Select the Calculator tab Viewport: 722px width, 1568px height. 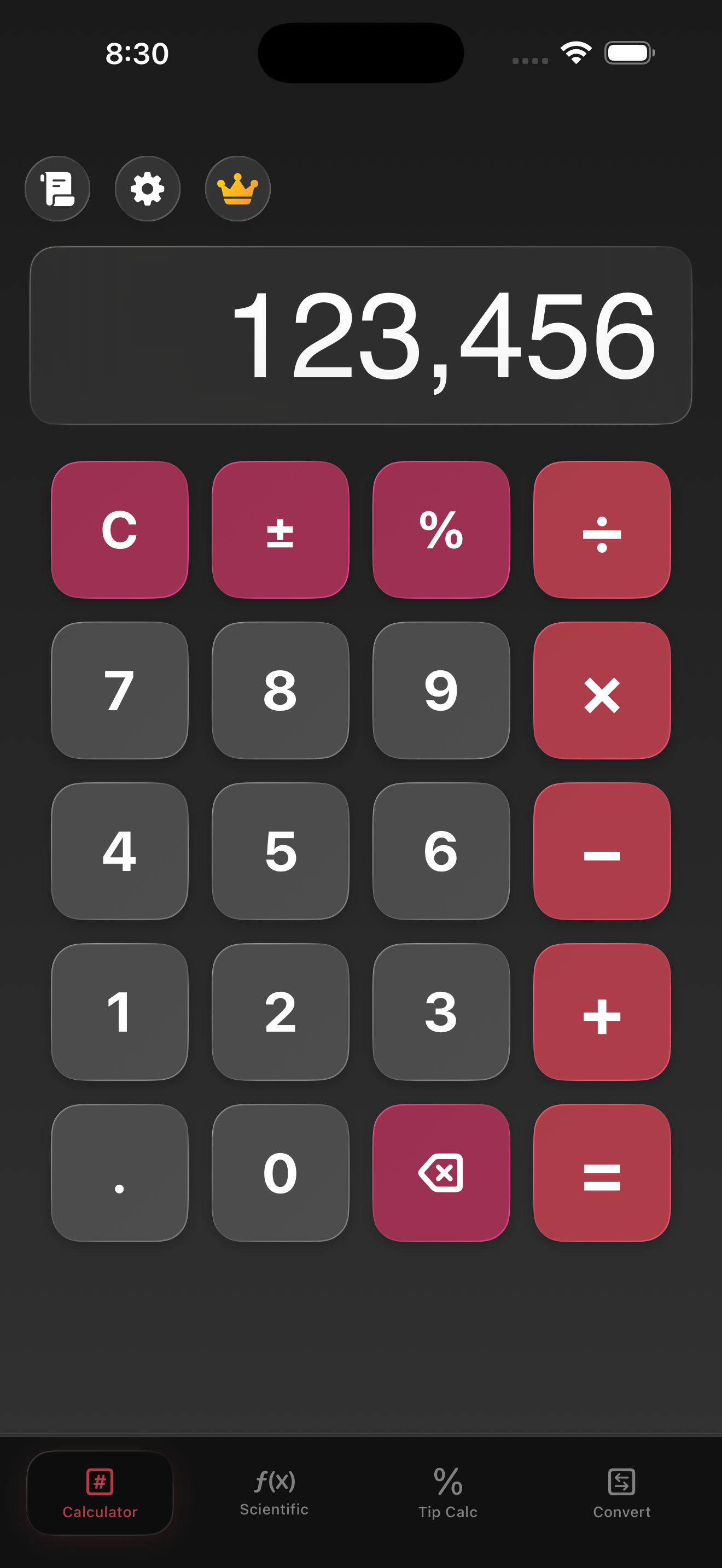[100, 1493]
